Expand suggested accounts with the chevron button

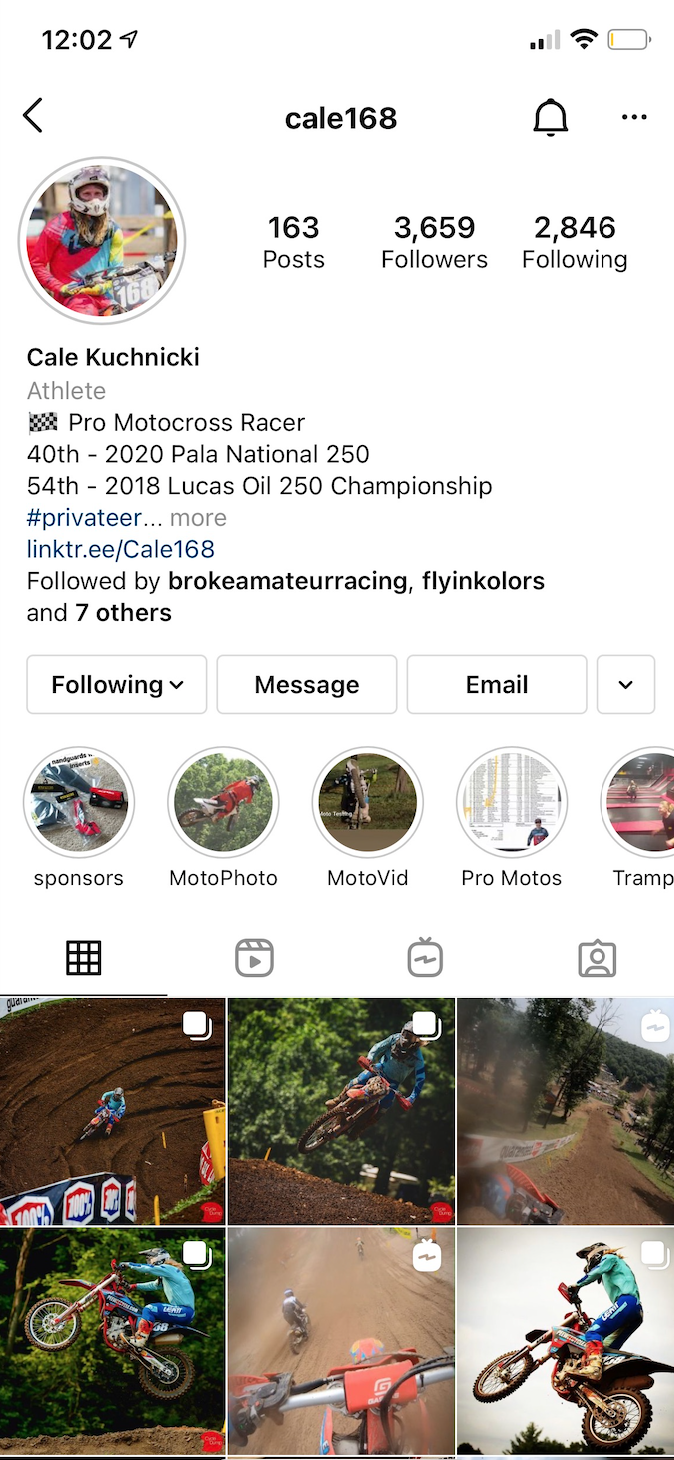pos(626,685)
